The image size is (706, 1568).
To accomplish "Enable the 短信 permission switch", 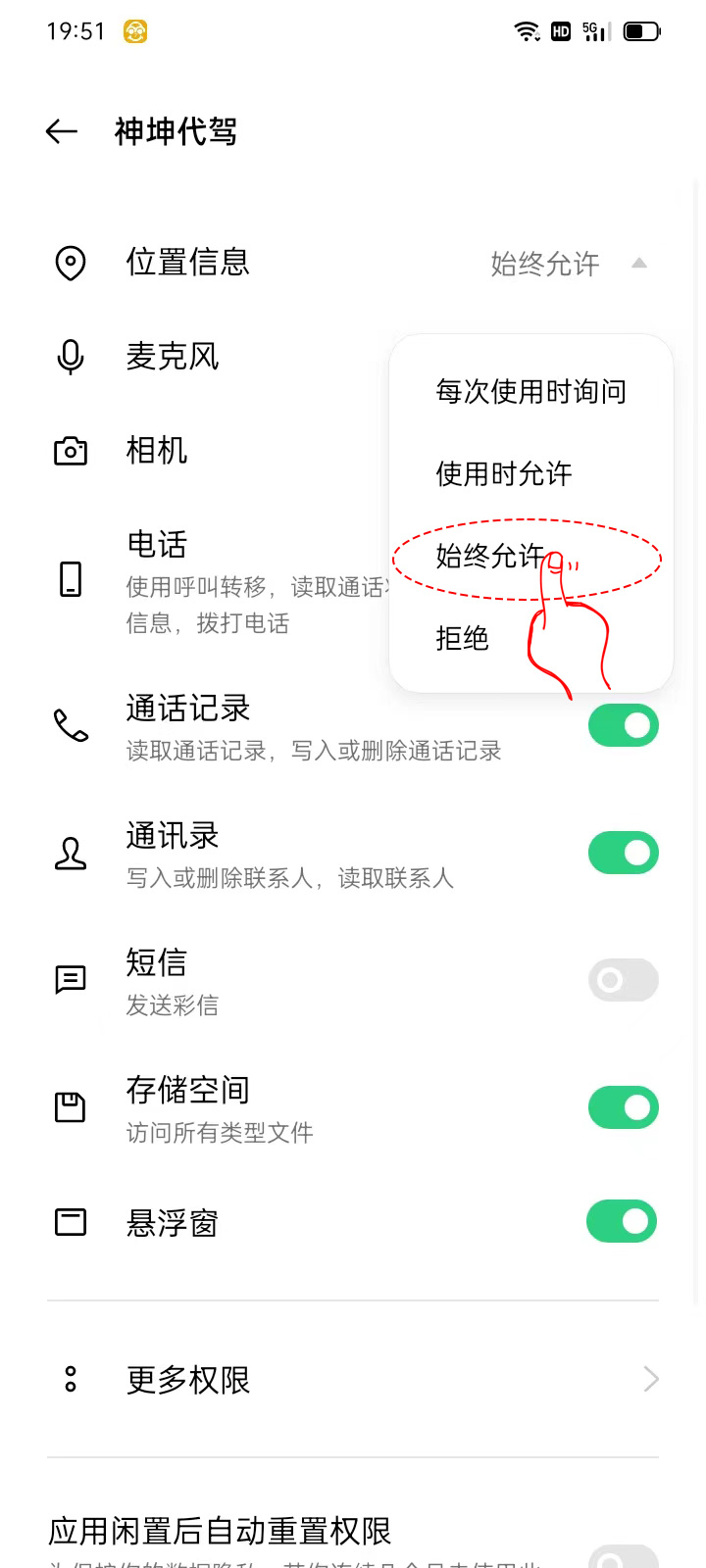I will (x=623, y=980).
